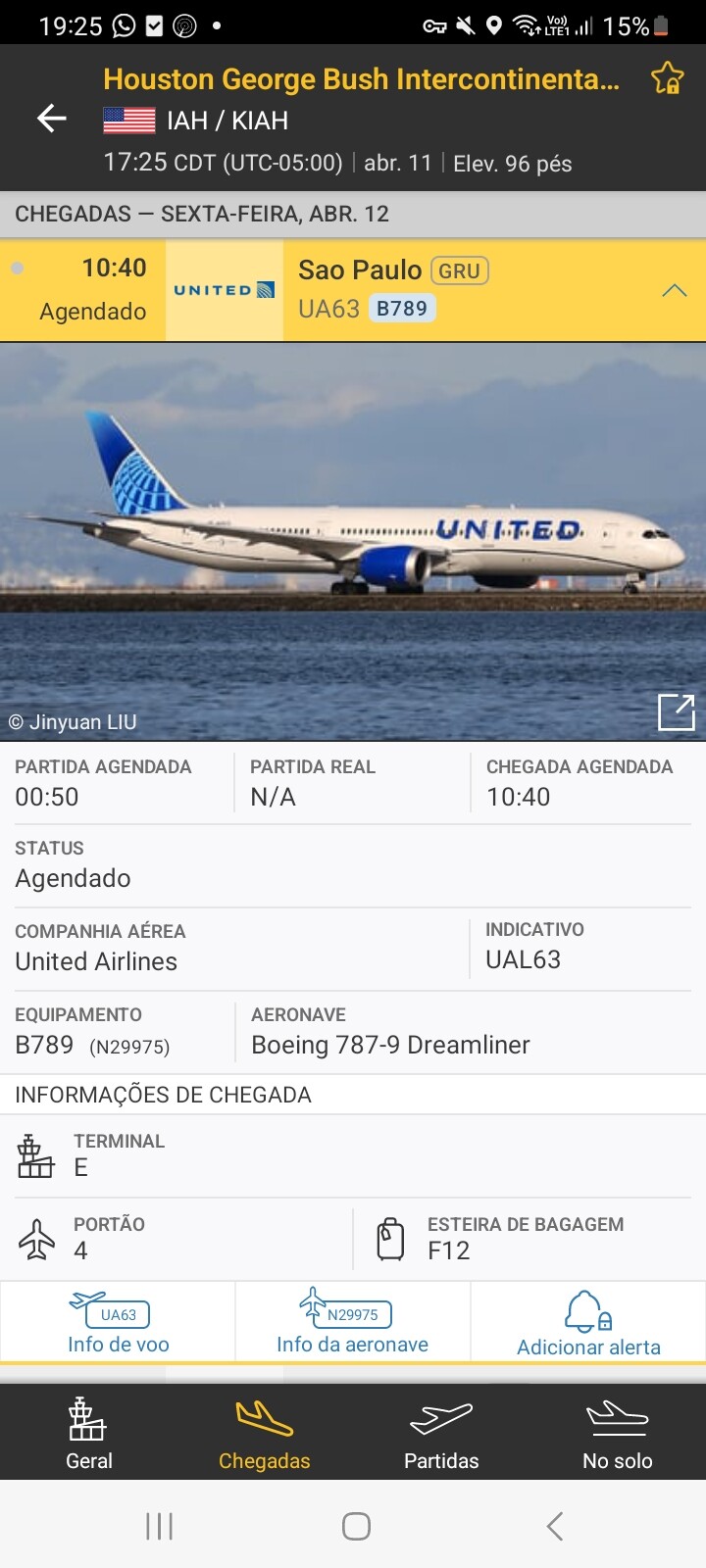The height and width of the screenshot is (1568, 706).
Task: Go back using the header arrow
Action: [x=52, y=120]
